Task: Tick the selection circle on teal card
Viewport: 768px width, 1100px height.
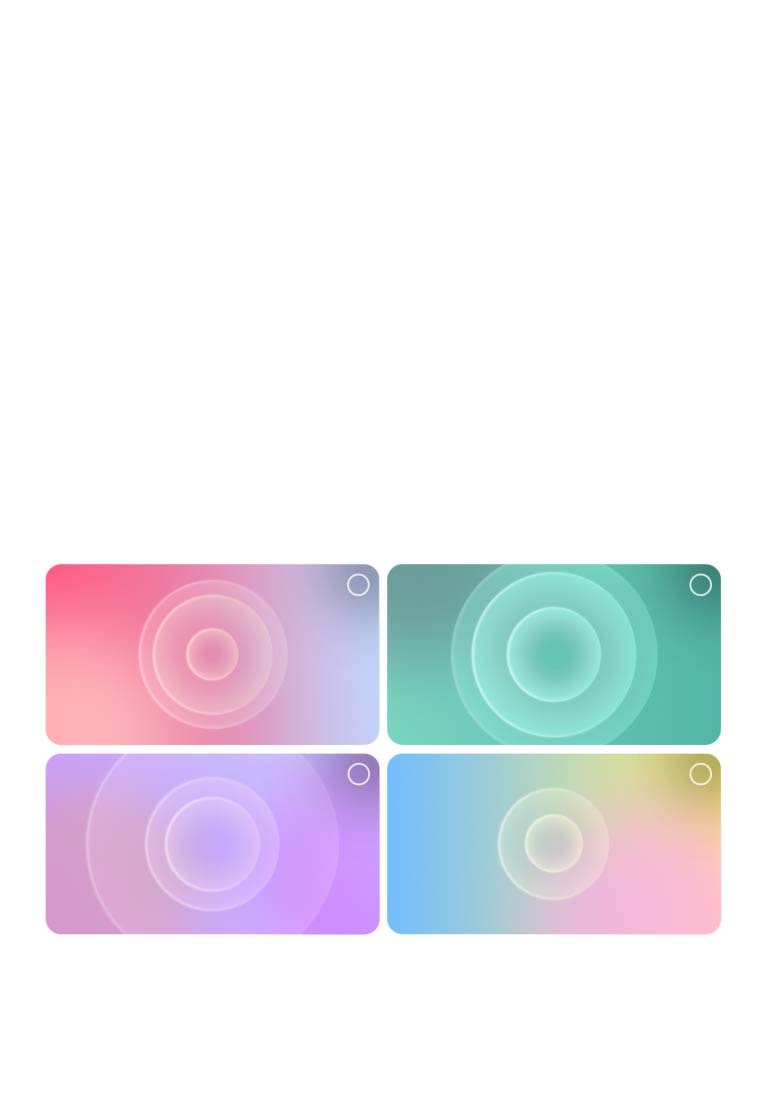Action: (700, 585)
